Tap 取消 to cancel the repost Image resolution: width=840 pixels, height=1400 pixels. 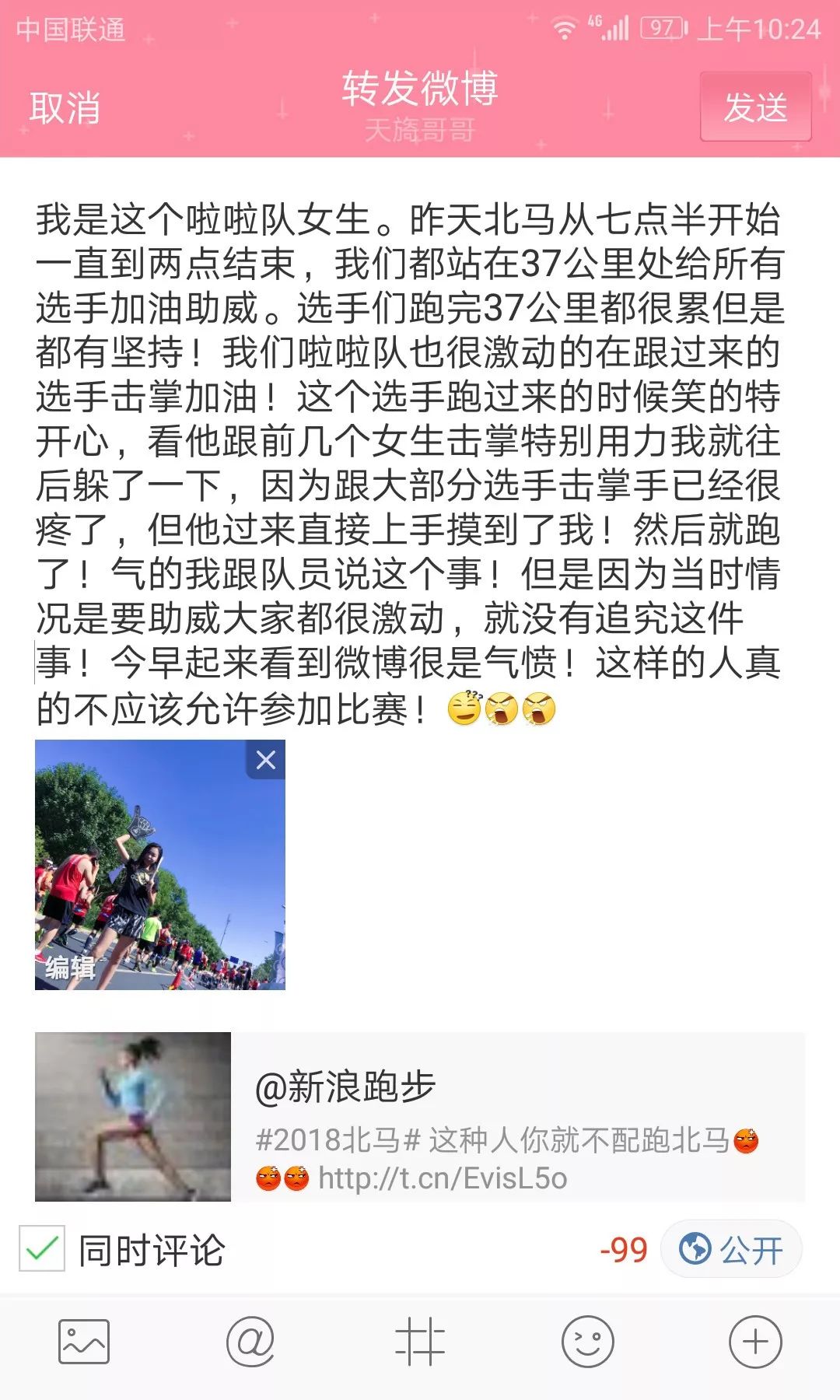tap(65, 108)
